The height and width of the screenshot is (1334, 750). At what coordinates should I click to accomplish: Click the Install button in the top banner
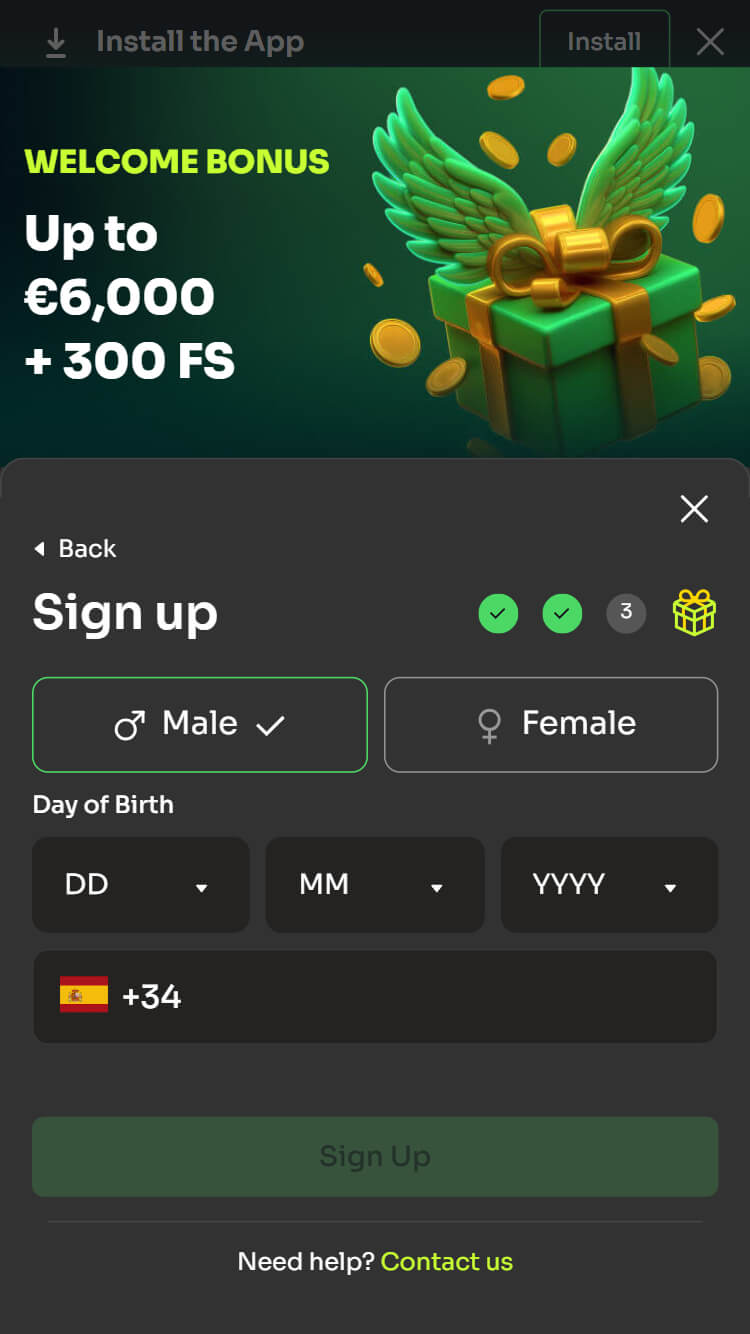coord(604,41)
